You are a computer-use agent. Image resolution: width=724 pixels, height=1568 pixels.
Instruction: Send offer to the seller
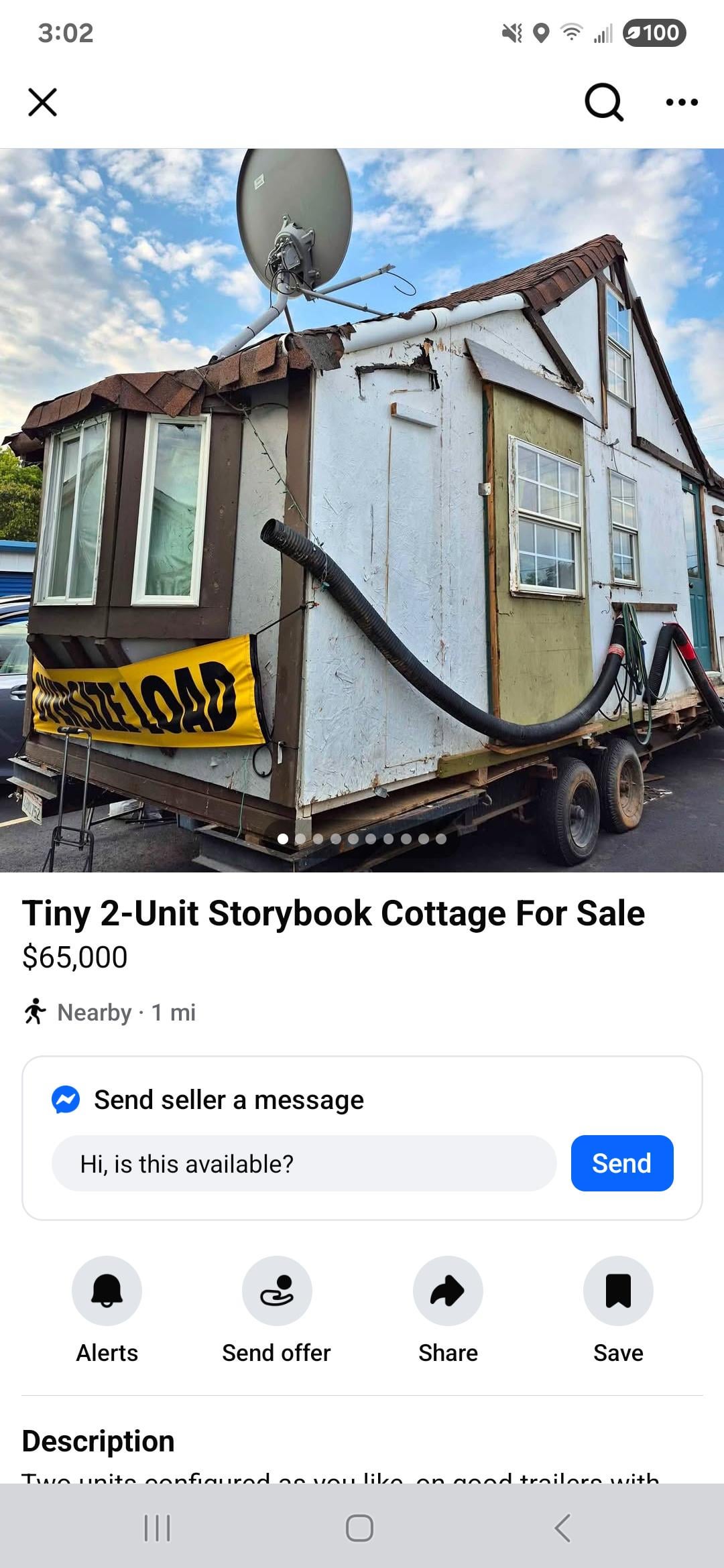point(277,1291)
